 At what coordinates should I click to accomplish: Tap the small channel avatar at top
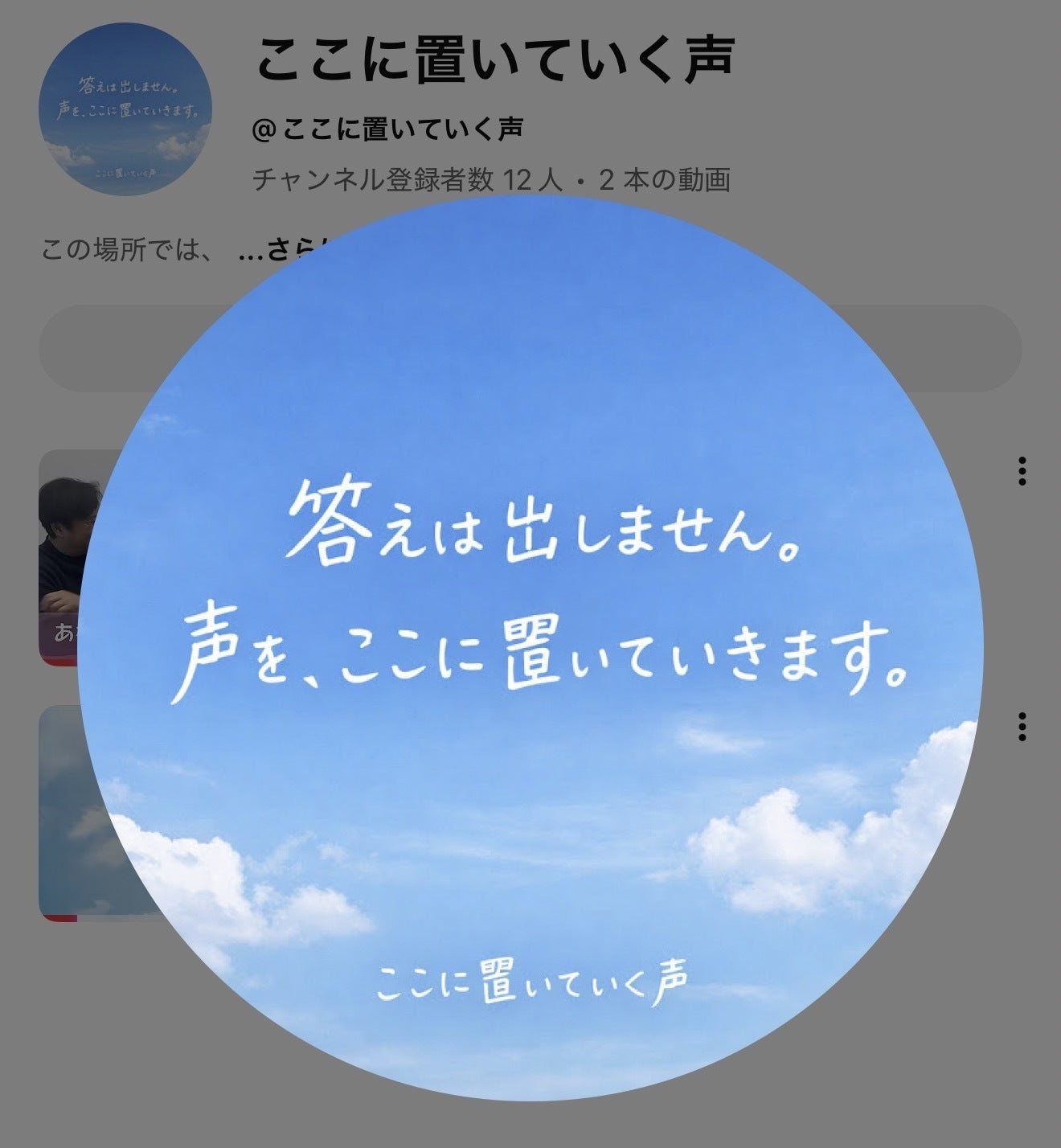tap(125, 109)
